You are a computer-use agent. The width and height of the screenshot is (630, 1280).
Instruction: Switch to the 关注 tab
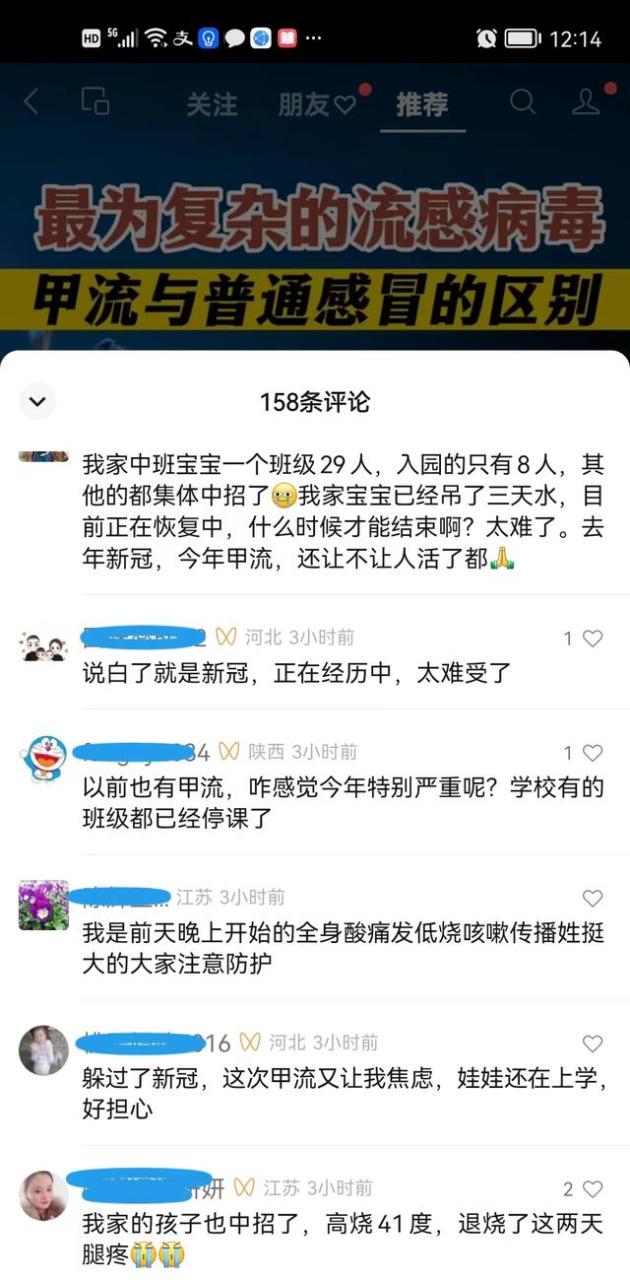click(x=212, y=104)
